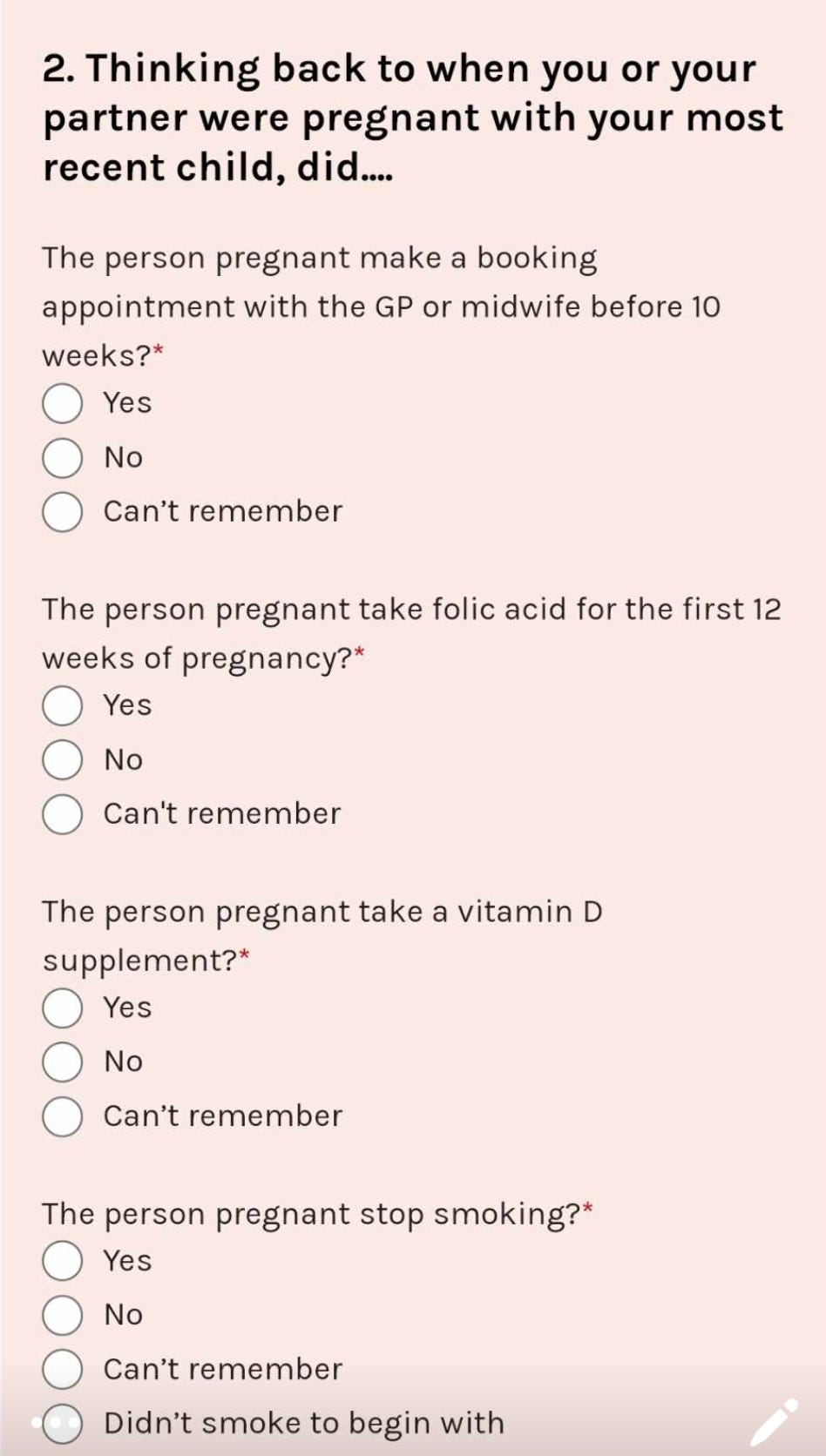Select Yes for stop smoking question
The height and width of the screenshot is (1456, 826).
63,1261
